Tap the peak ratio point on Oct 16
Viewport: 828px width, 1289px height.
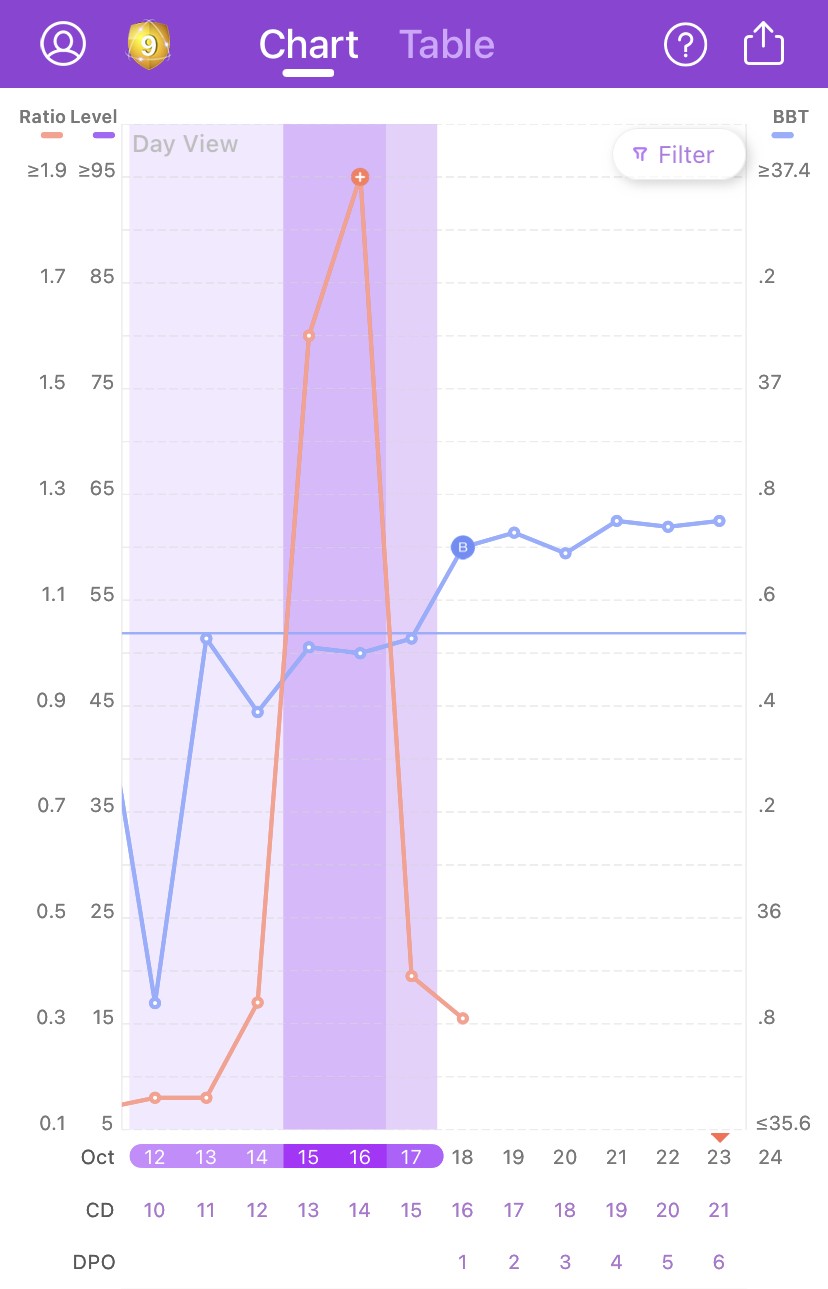[360, 177]
